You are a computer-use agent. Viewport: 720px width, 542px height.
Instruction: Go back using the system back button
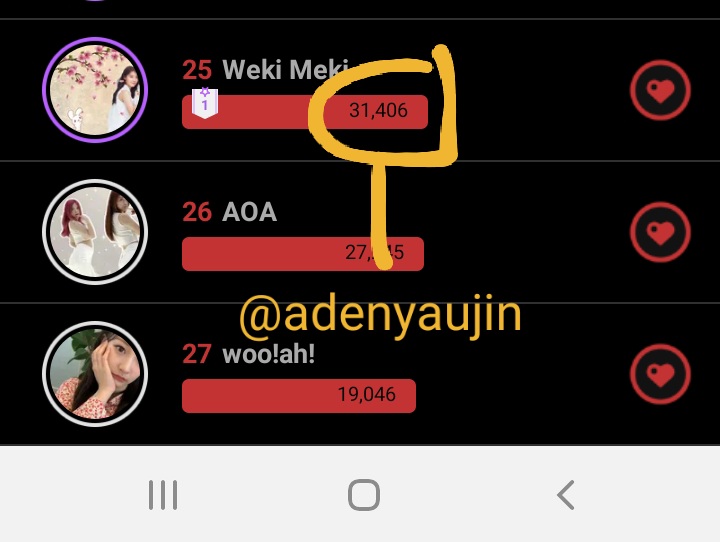pyautogui.click(x=565, y=495)
